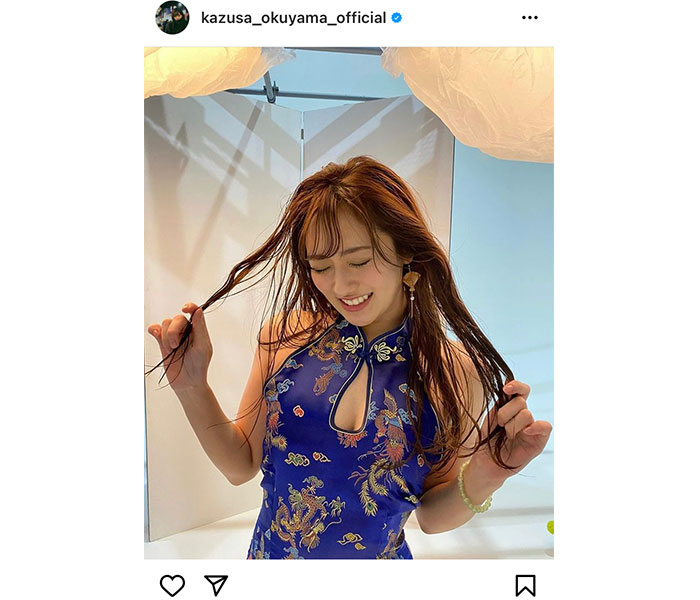Like this post with the heart icon

172,585
